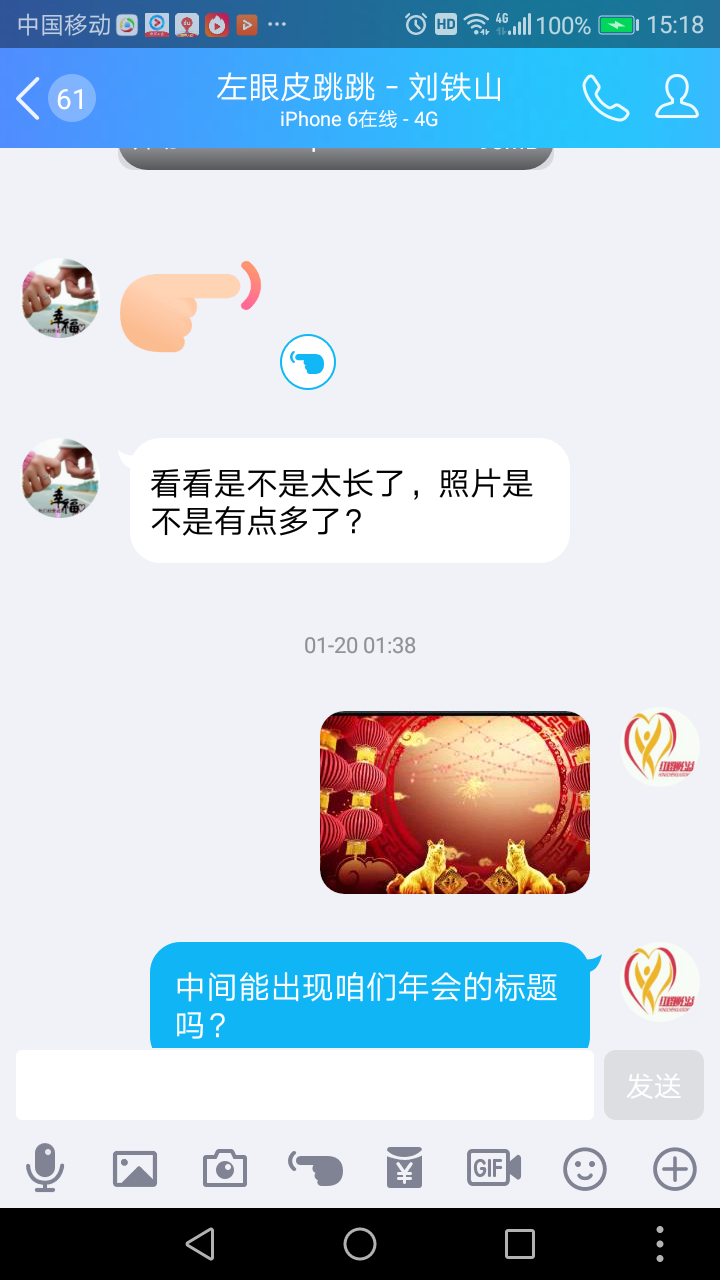Image resolution: width=720 pixels, height=1280 pixels.
Task: Start a voice call with 刘铁山
Action: (x=606, y=98)
